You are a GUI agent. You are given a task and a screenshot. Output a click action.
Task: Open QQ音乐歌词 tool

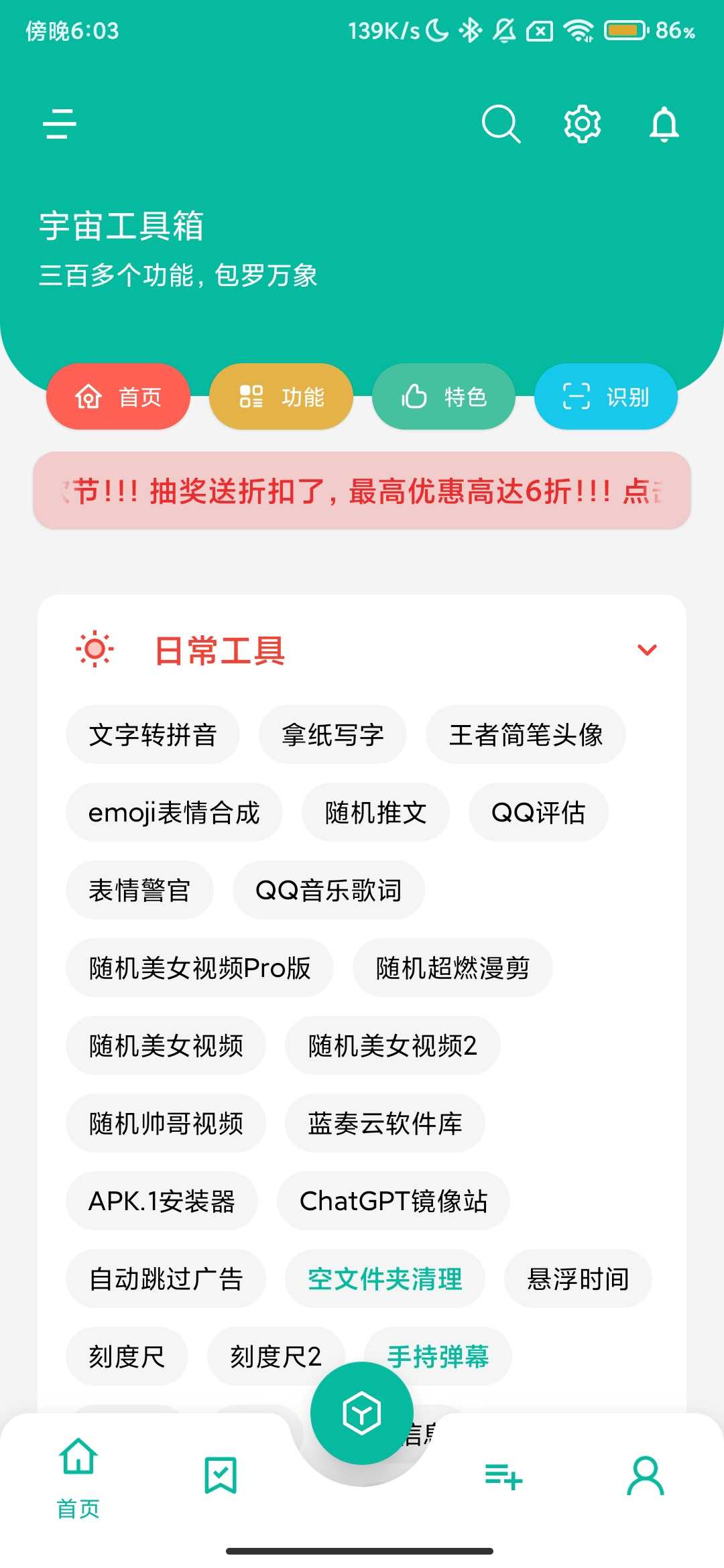click(x=328, y=890)
